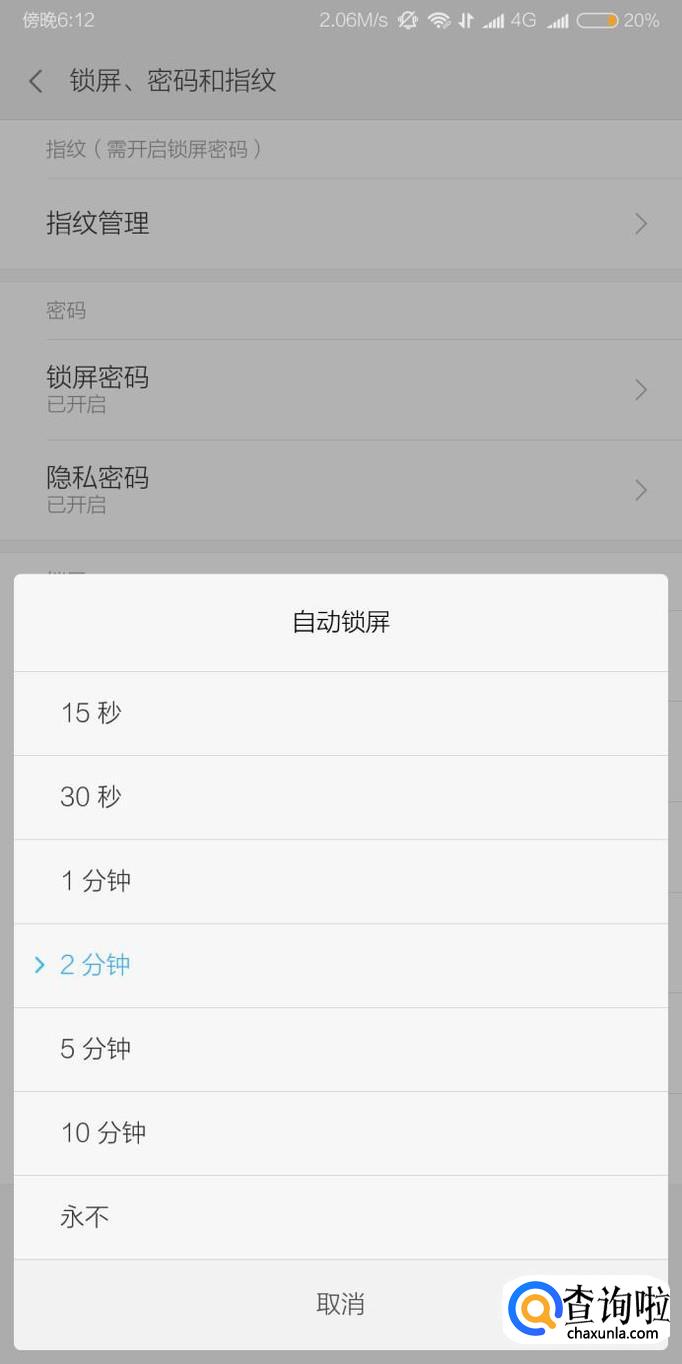This screenshot has width=682, height=1364.
Task: Set auto lock to 1 分钟
Action: tap(340, 881)
